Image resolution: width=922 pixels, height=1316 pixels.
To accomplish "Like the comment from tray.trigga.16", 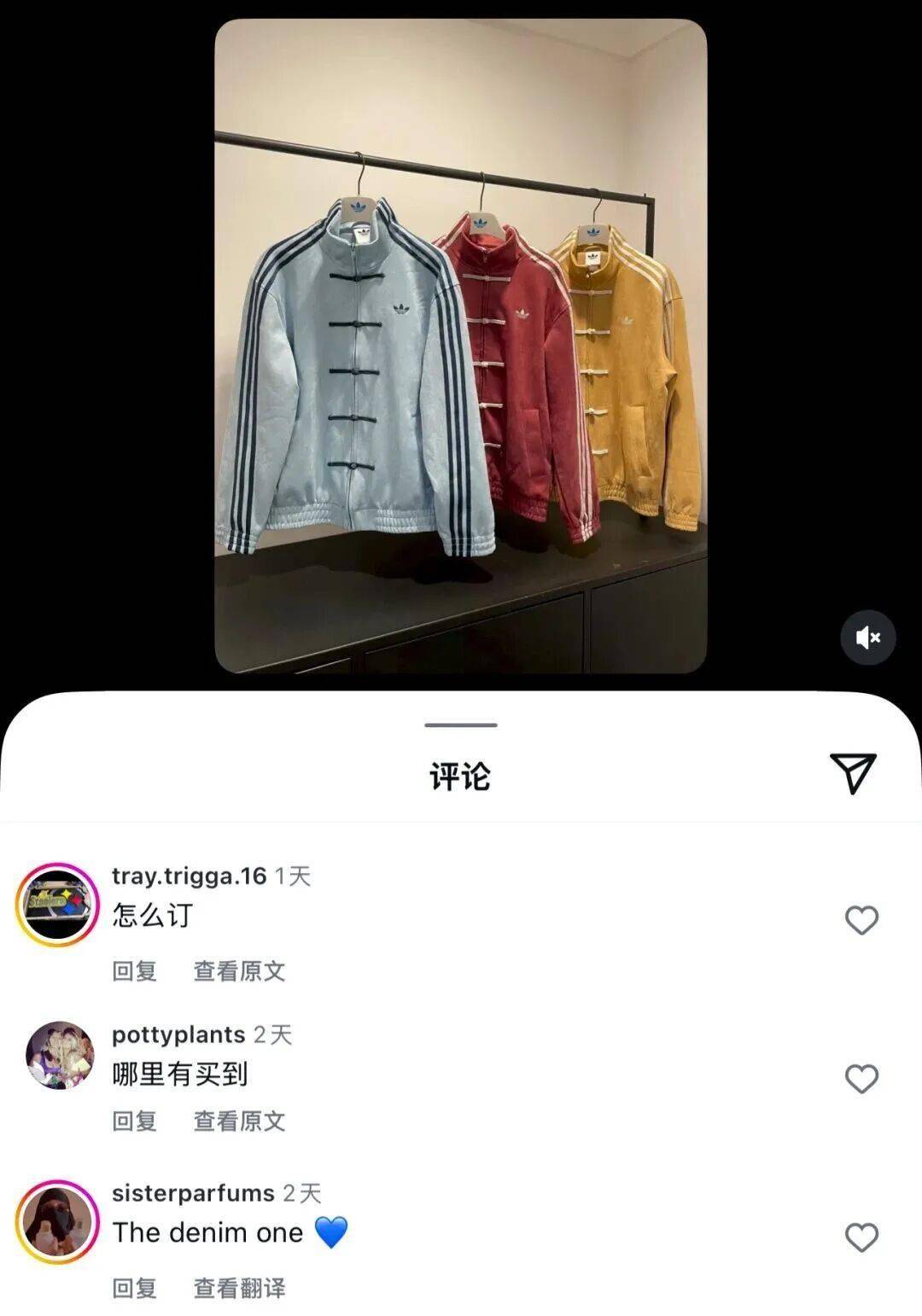I will (x=861, y=920).
